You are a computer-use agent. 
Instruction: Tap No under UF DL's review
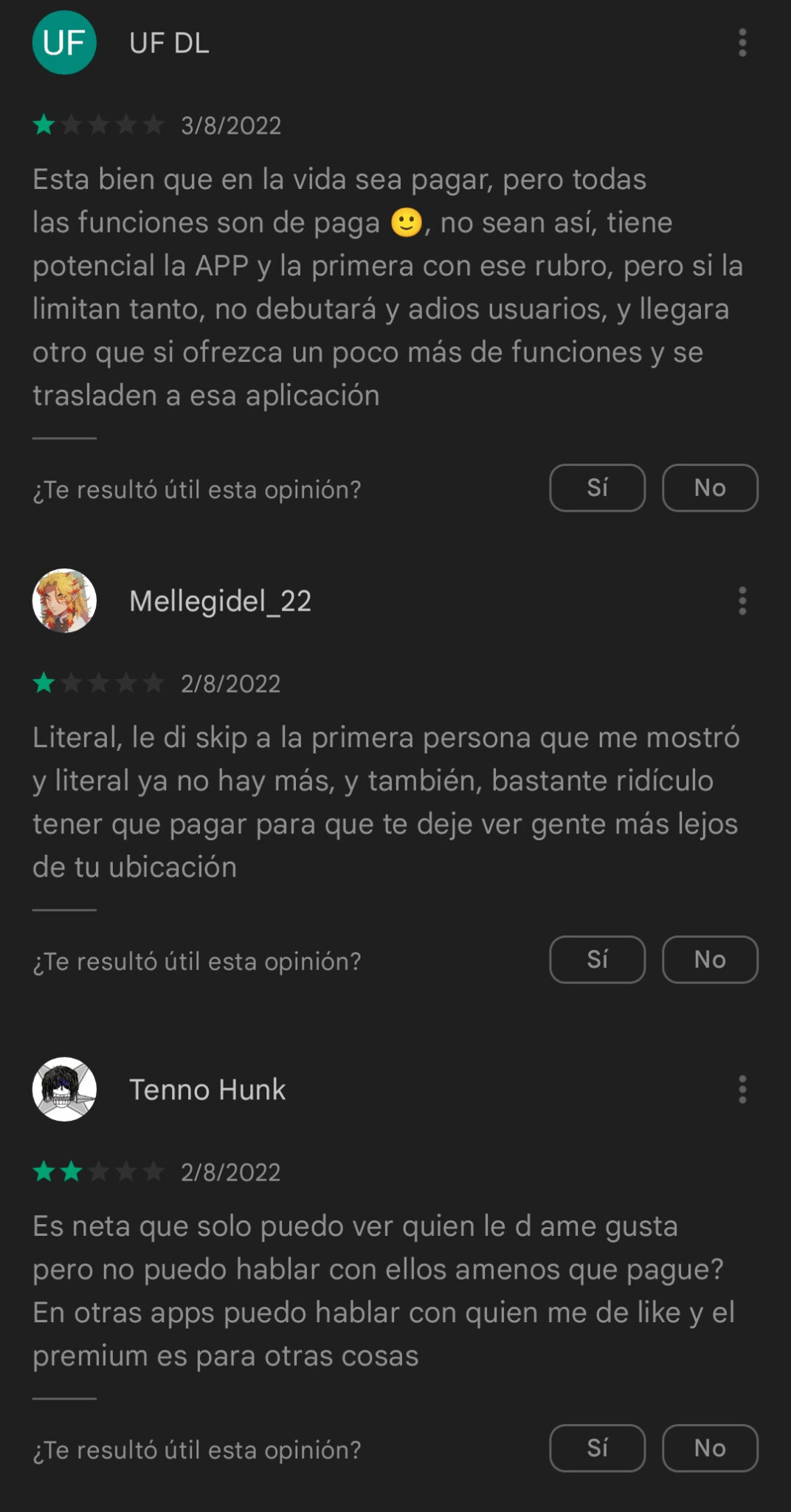click(x=709, y=488)
